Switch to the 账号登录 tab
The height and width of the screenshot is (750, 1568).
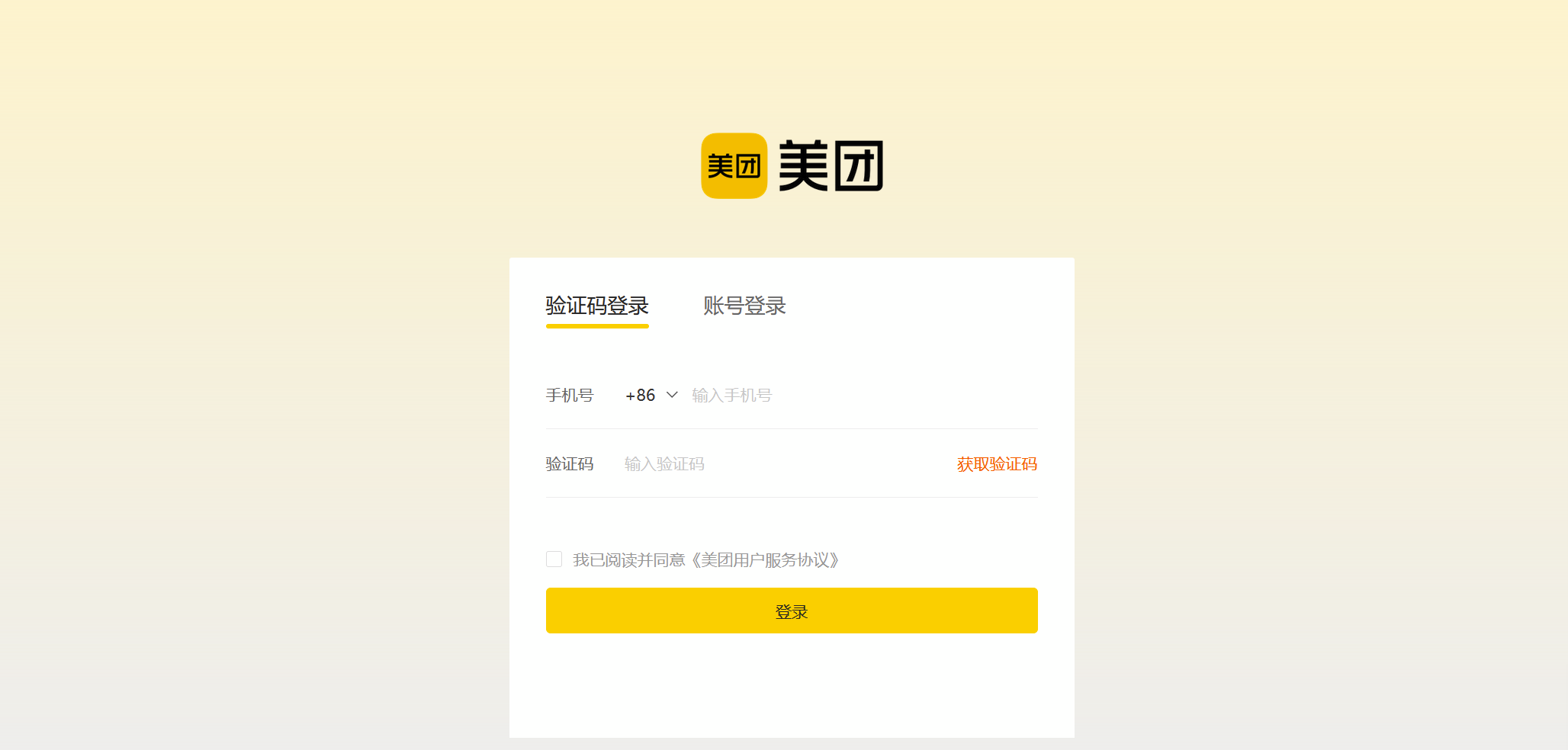point(744,306)
